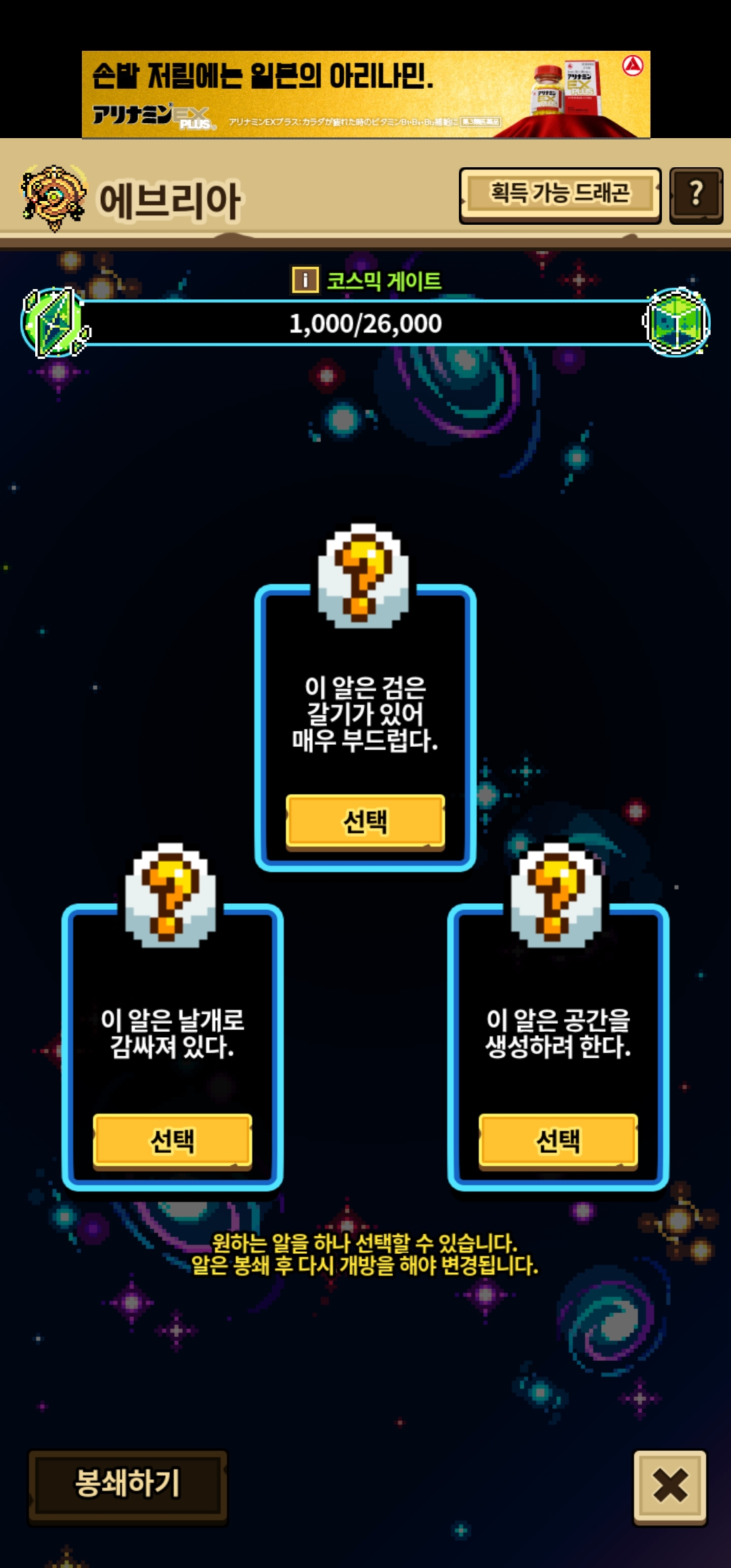Open the ad options icon on the banner
731x1568 pixels.
coord(633,66)
